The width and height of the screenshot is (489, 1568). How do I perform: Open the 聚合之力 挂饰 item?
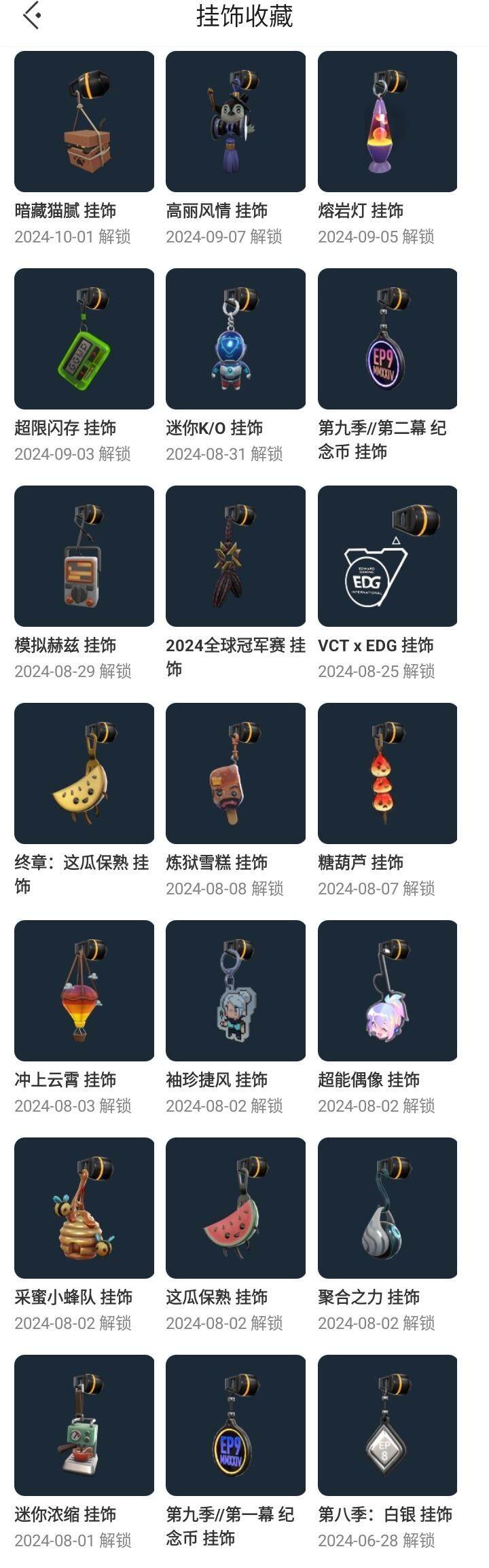387,1208
